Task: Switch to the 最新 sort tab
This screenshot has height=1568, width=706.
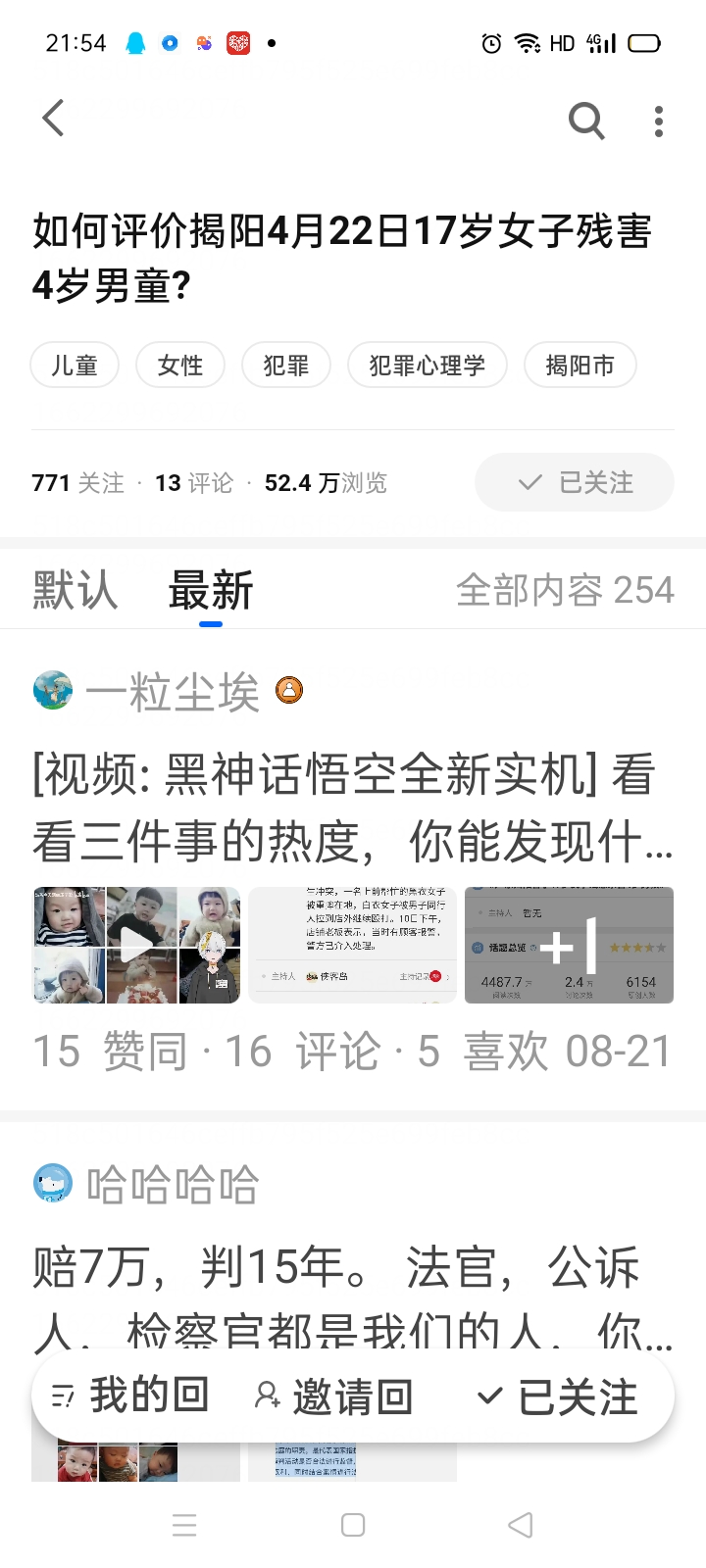Action: [211, 591]
